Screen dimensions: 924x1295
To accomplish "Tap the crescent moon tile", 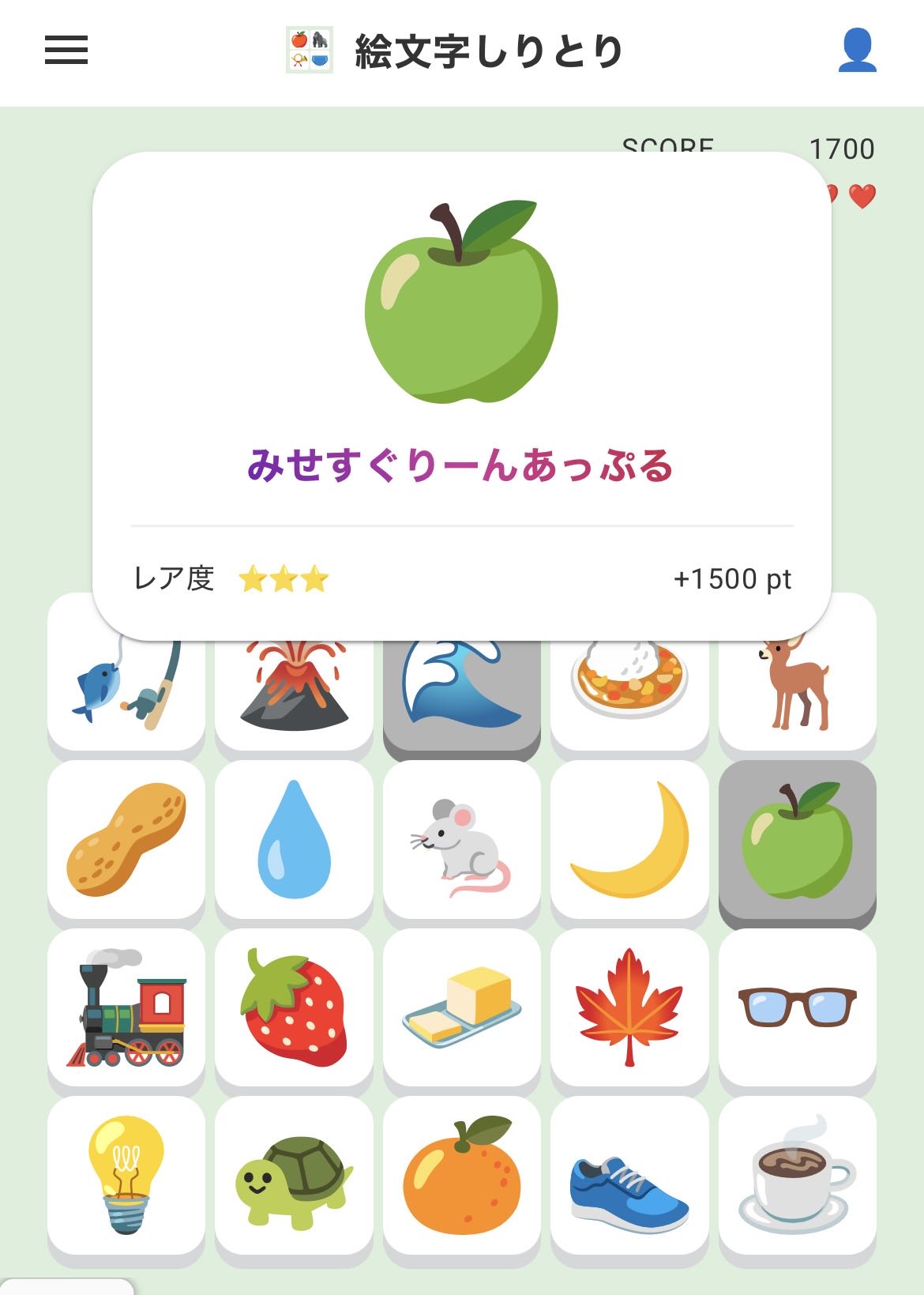I will (x=629, y=839).
